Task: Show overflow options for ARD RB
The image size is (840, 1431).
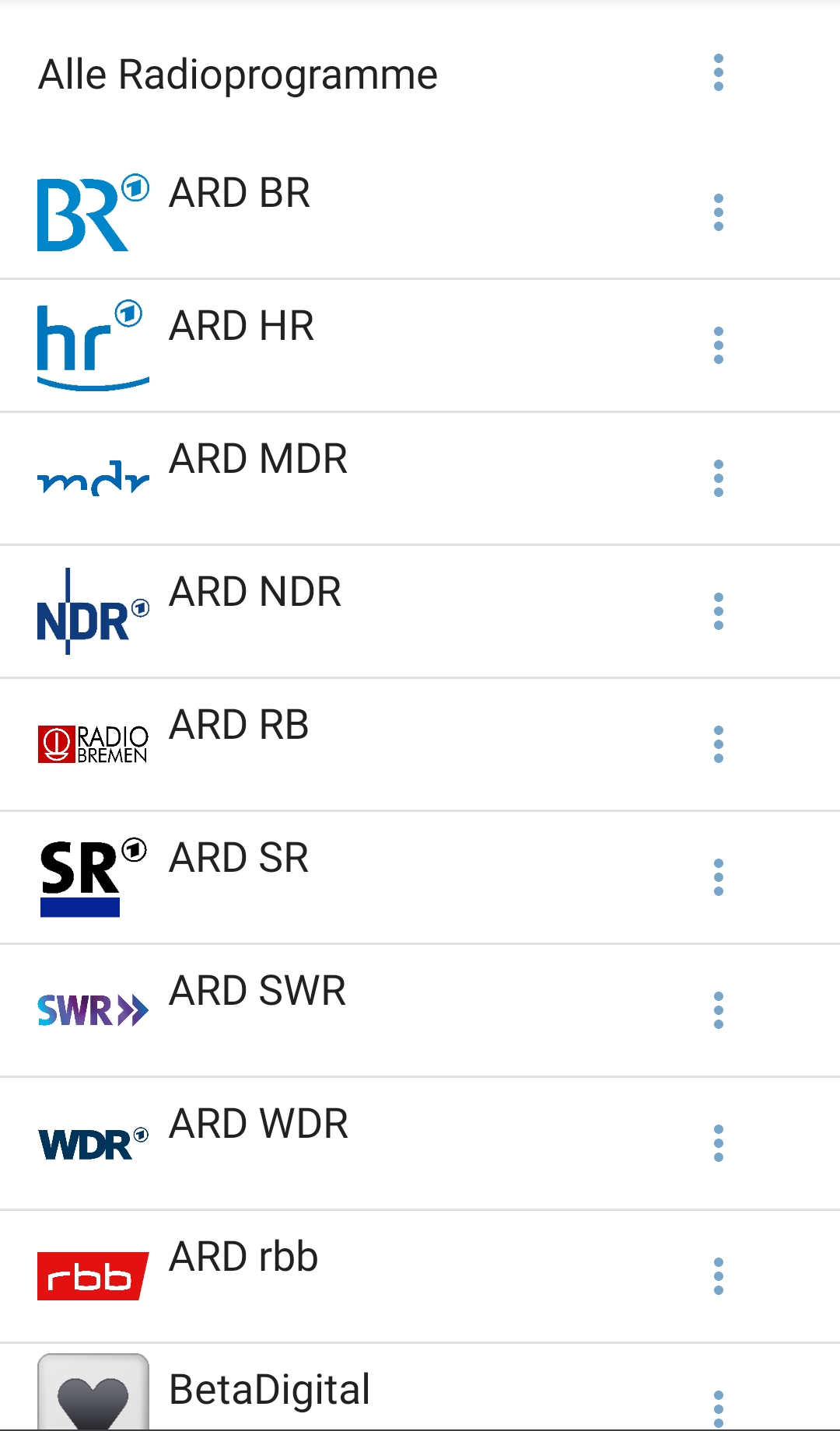Action: pos(719,744)
